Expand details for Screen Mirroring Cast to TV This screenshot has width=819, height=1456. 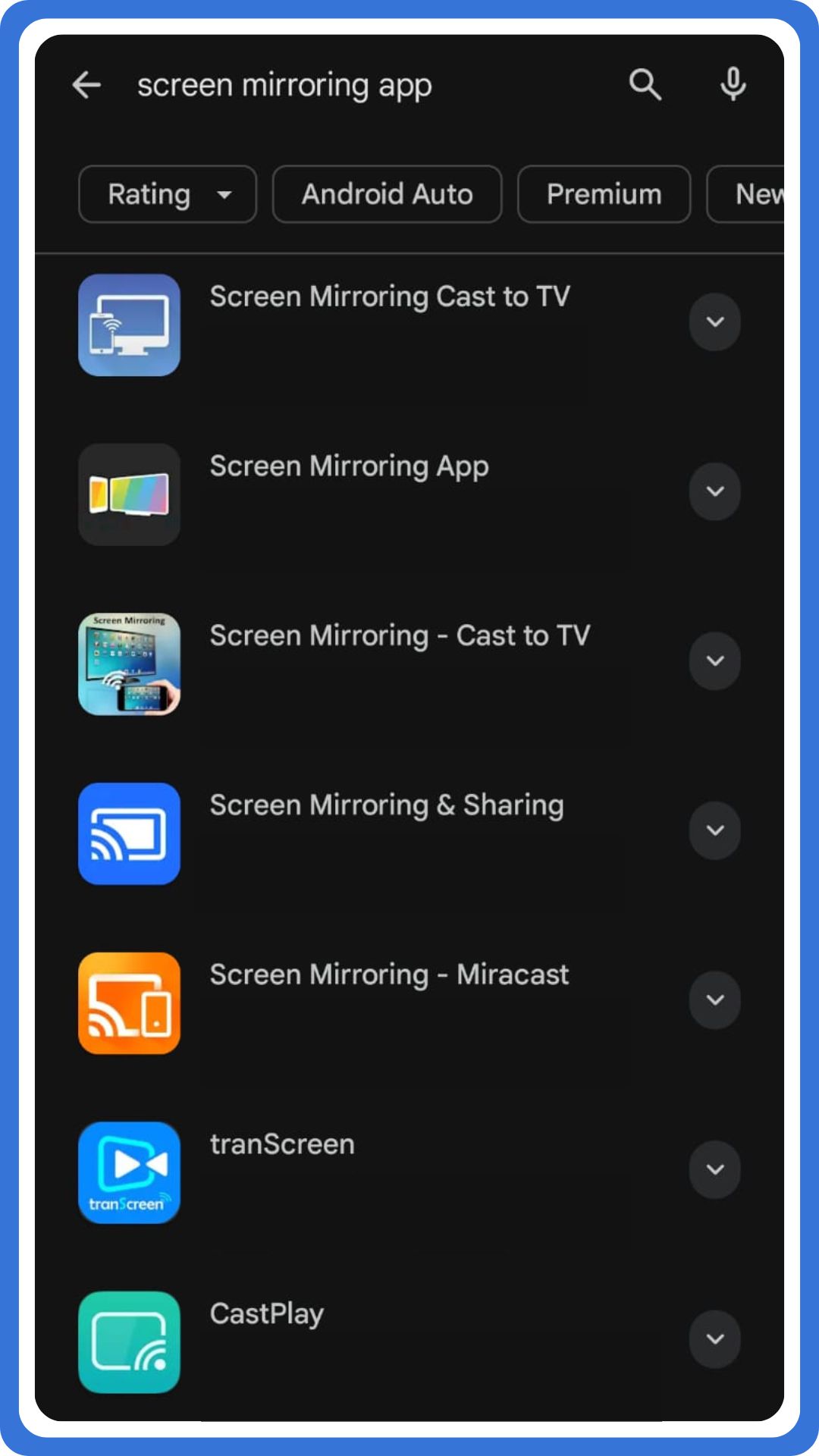click(x=714, y=322)
